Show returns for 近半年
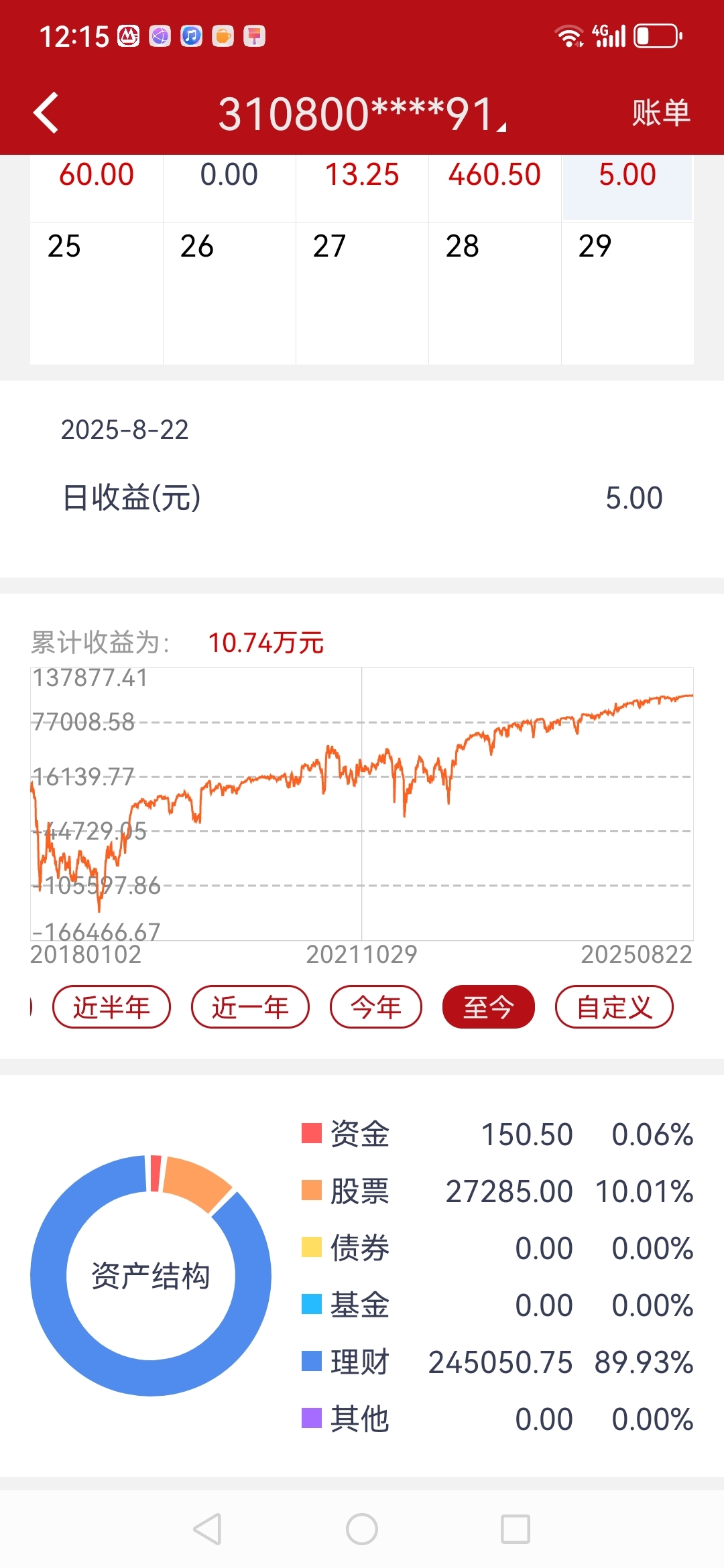The width and height of the screenshot is (724, 1568). pos(112,1006)
